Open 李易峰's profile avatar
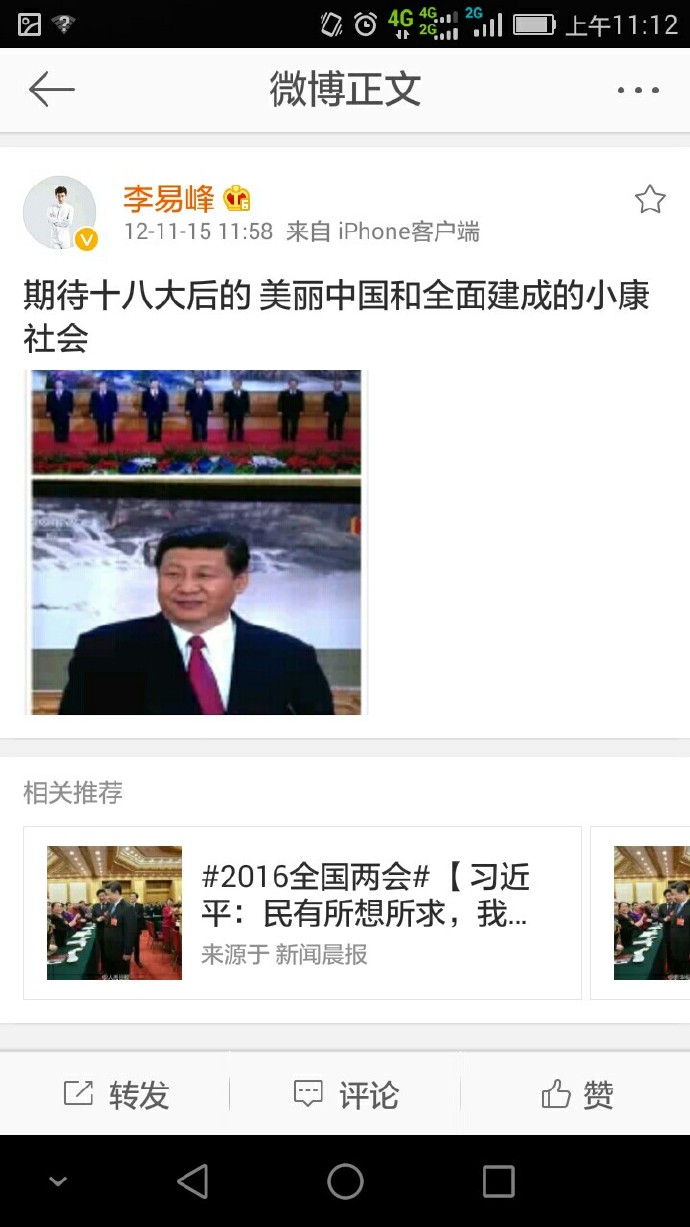 (x=60, y=212)
